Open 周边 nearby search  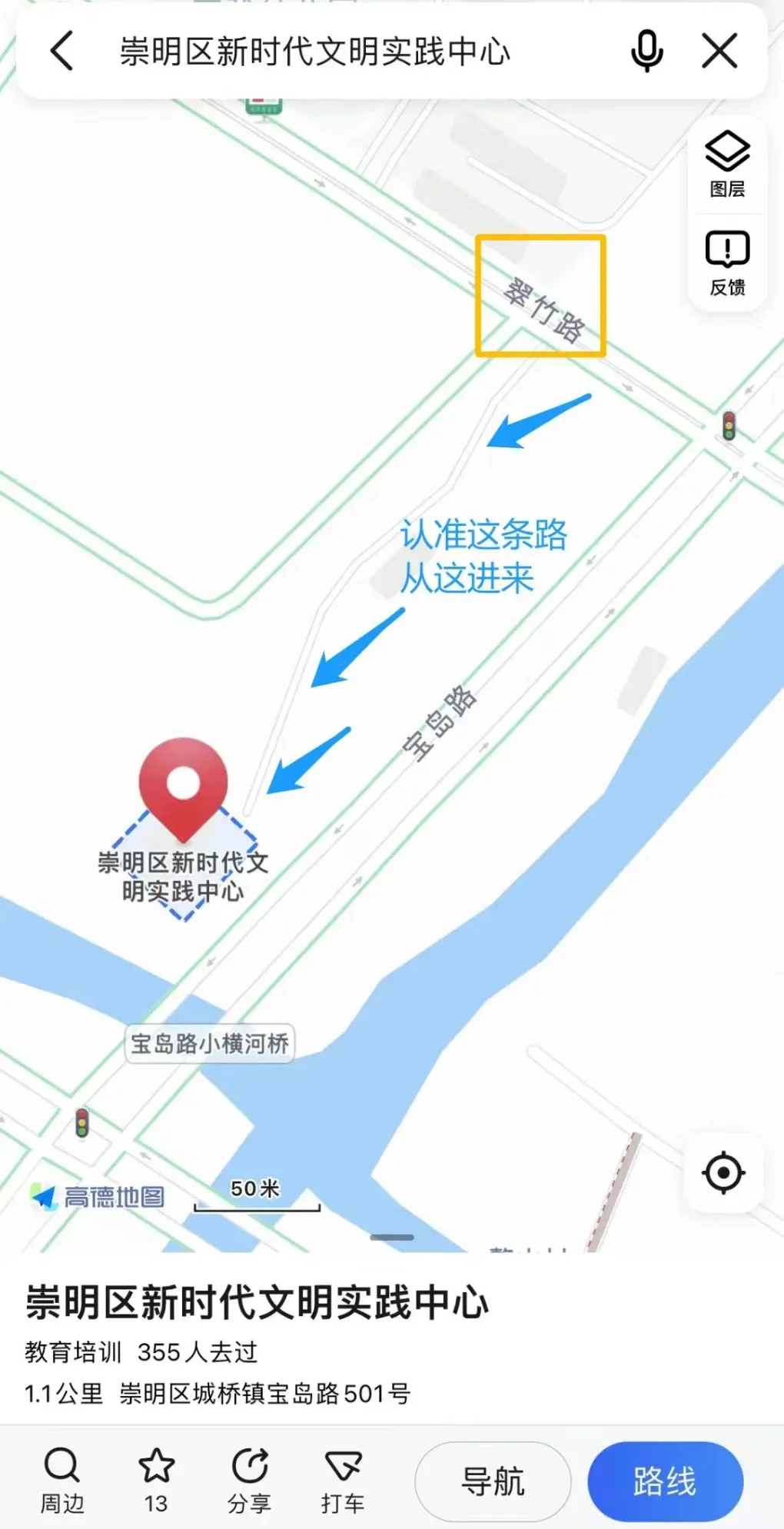62,1479
